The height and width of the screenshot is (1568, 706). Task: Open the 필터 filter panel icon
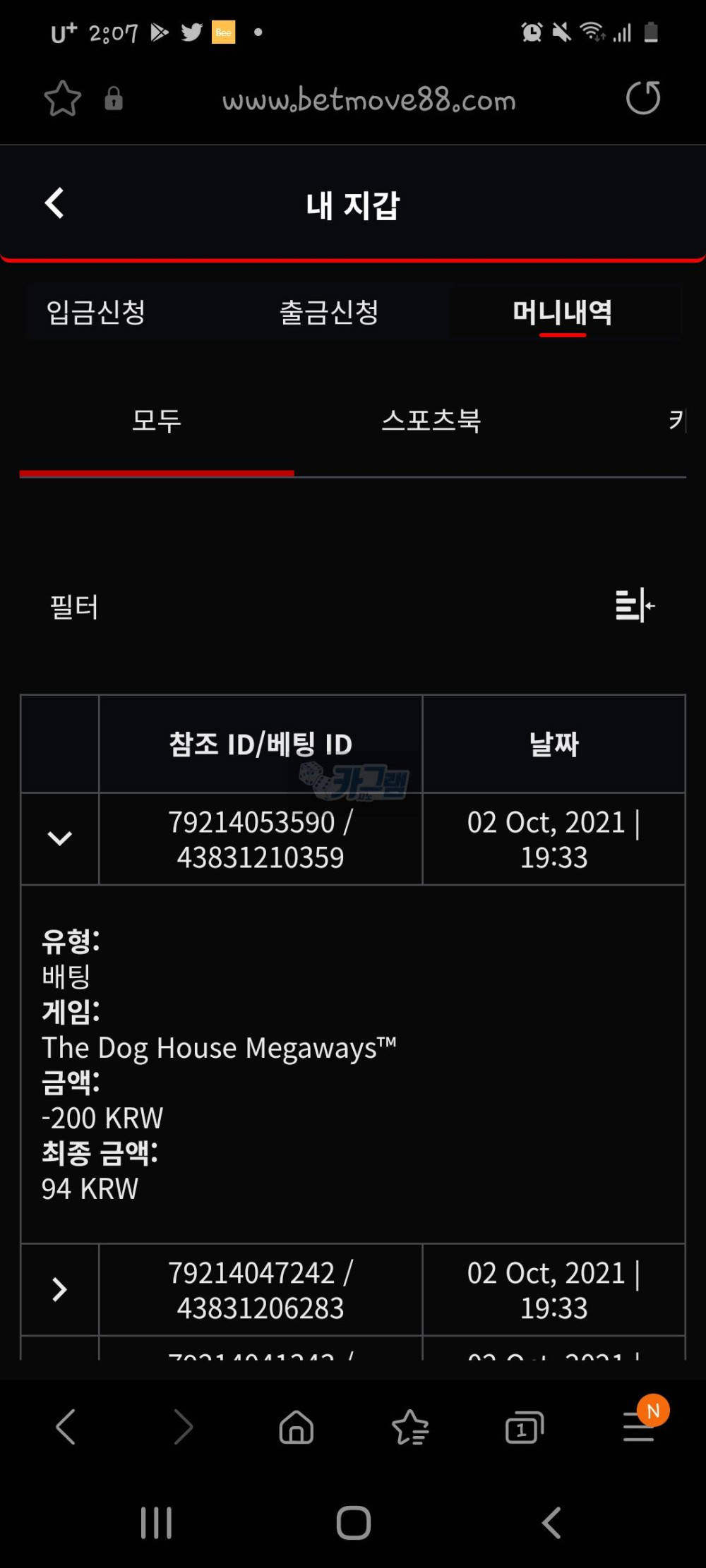pyautogui.click(x=635, y=605)
